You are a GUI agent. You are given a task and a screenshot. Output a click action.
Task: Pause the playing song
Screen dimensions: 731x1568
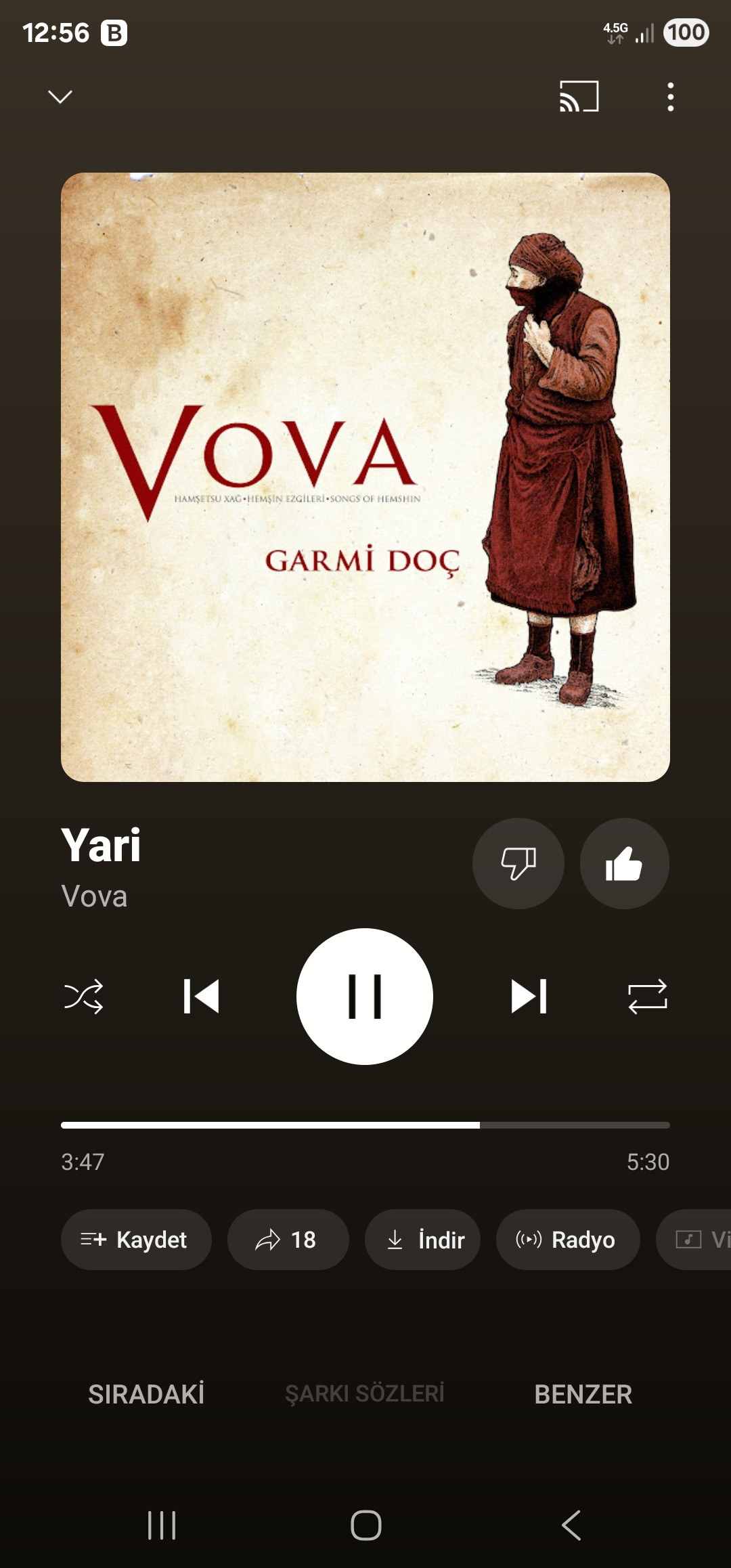tap(365, 997)
